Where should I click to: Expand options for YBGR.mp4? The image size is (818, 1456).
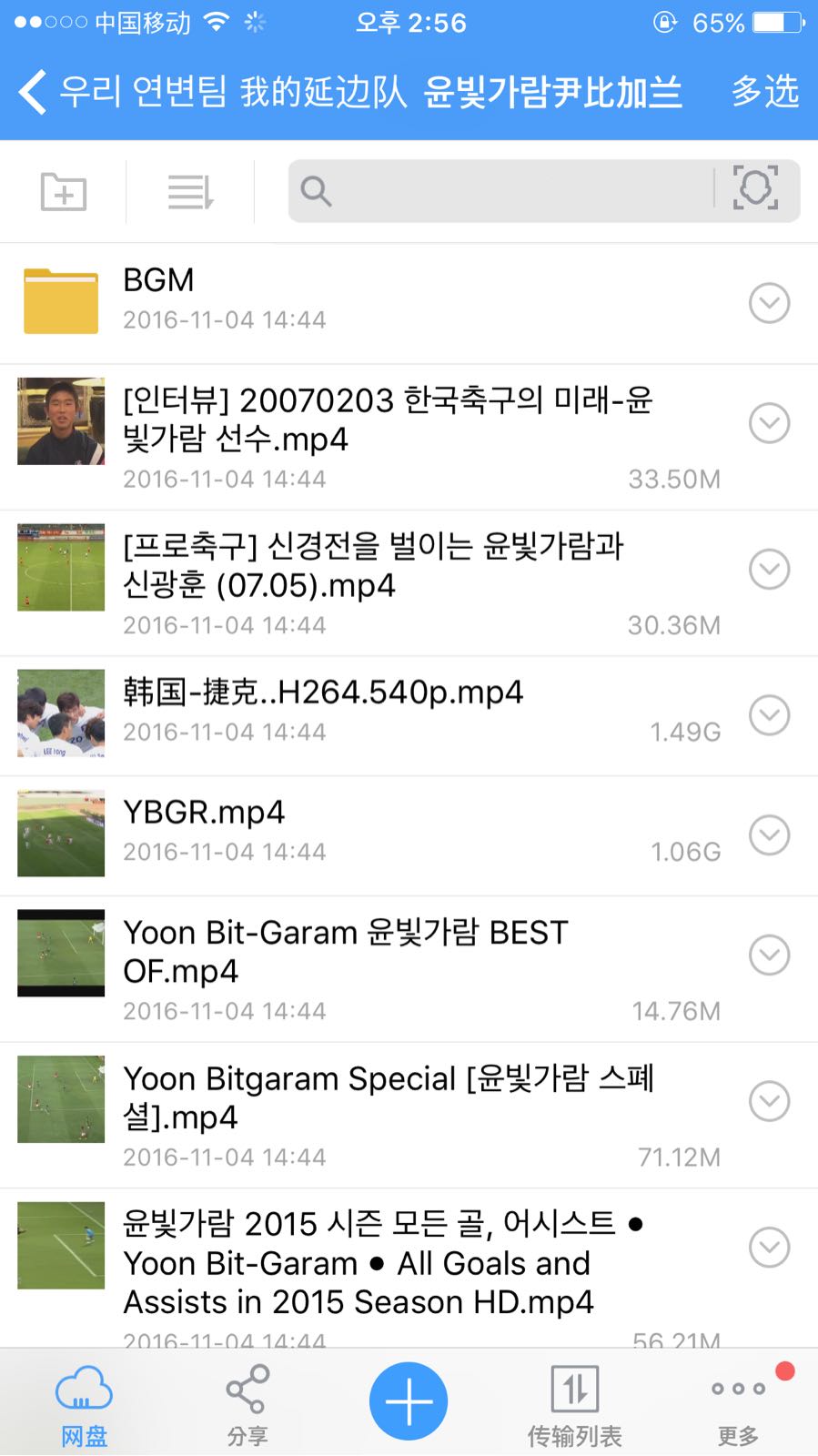tap(769, 835)
